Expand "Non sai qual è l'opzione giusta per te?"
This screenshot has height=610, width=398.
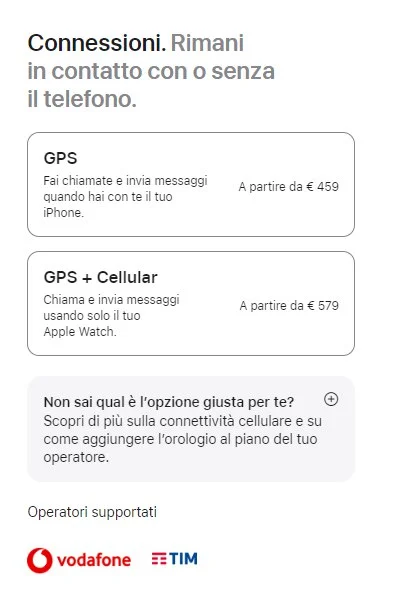[331, 399]
